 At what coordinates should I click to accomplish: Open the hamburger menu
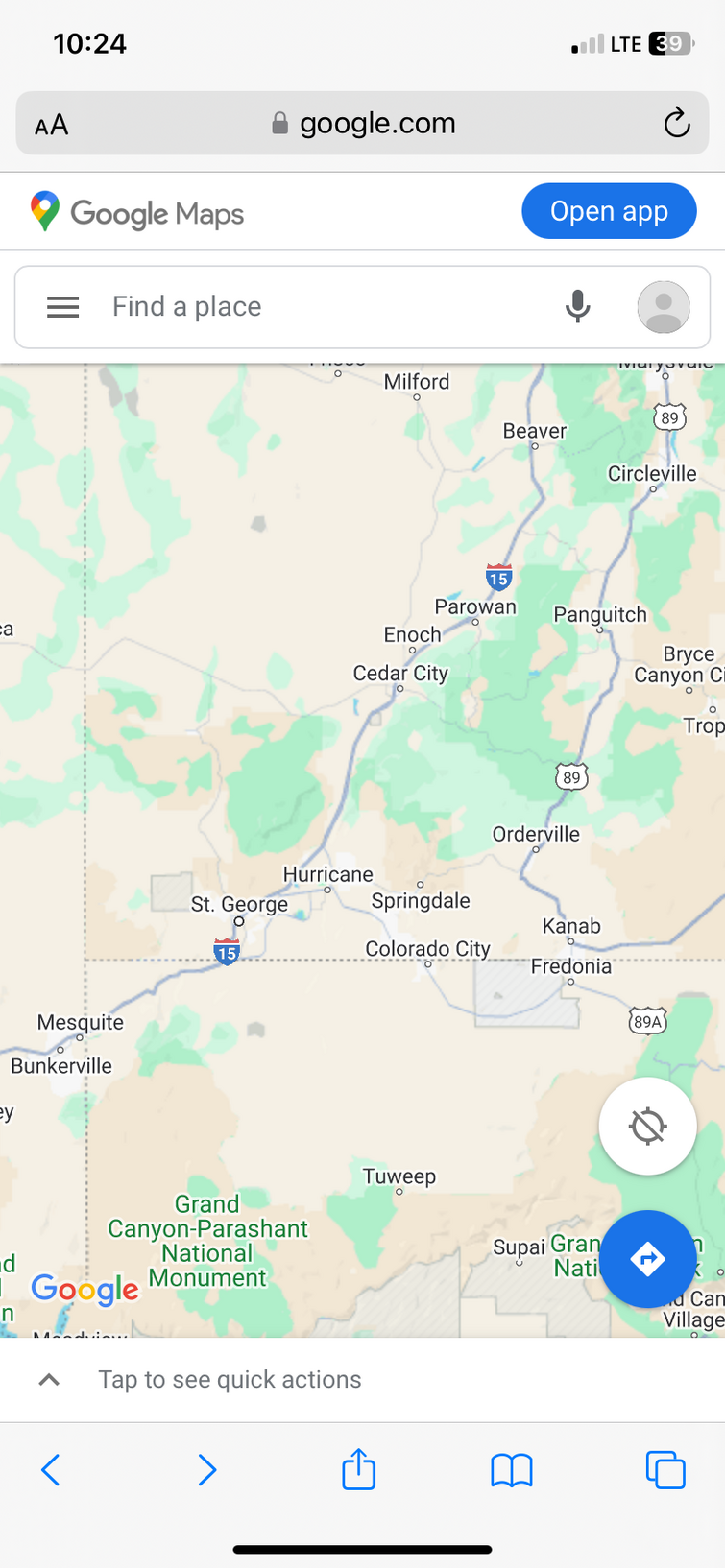63,307
